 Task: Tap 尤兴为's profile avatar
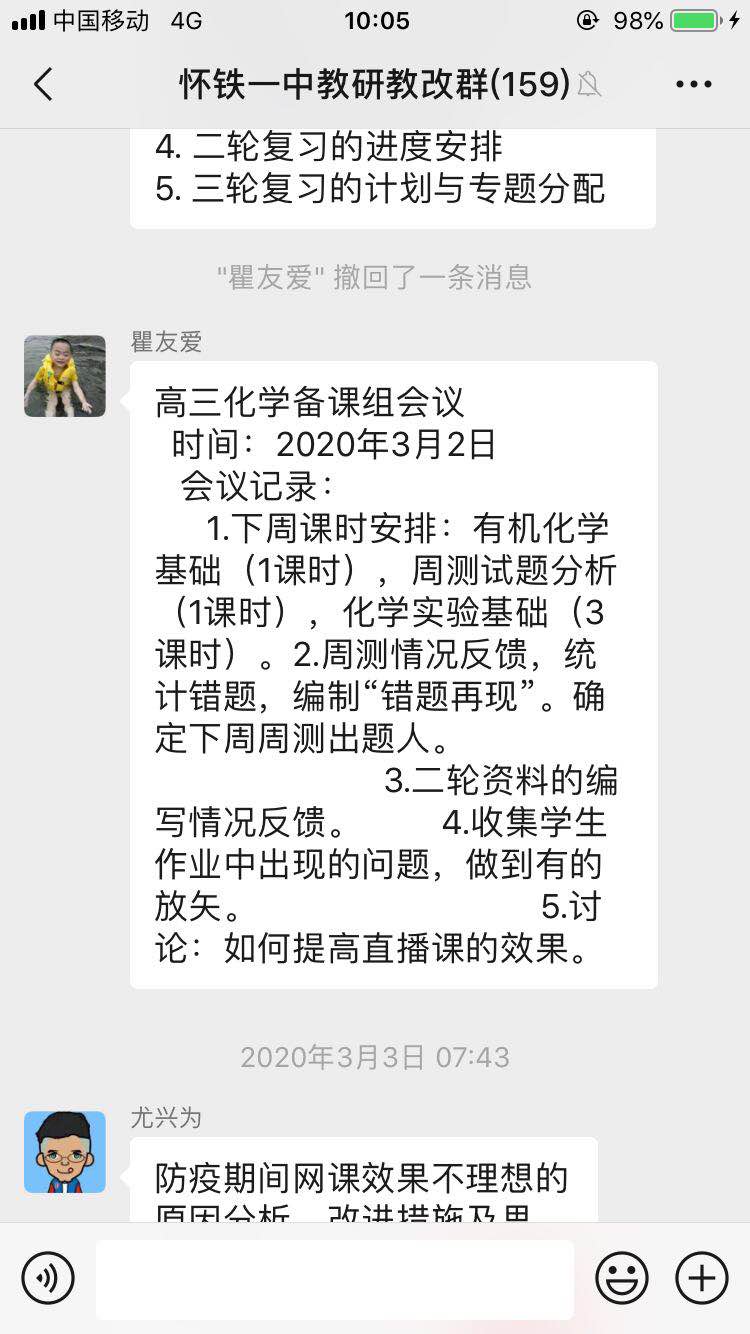pos(65,1152)
